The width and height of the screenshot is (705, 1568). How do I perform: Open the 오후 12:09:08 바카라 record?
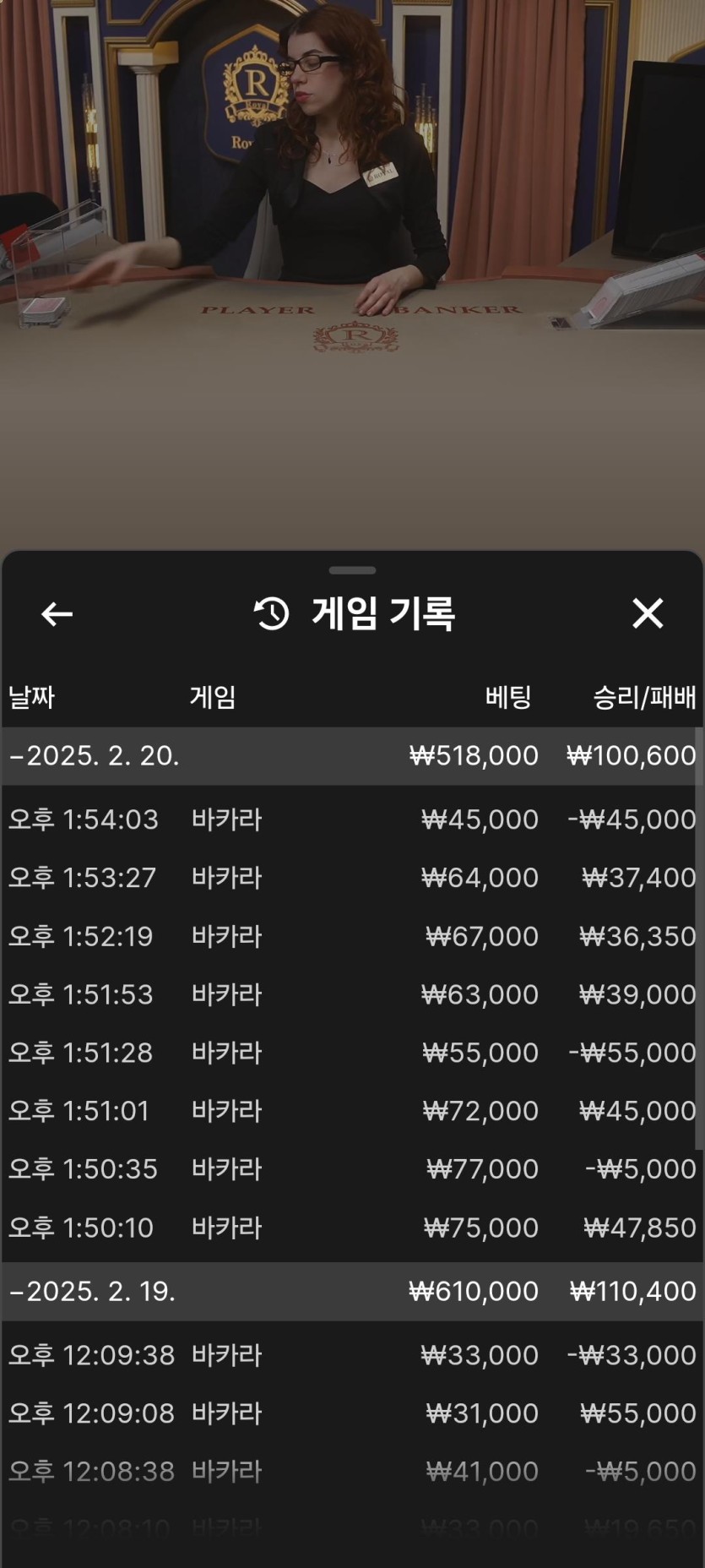(x=351, y=1413)
